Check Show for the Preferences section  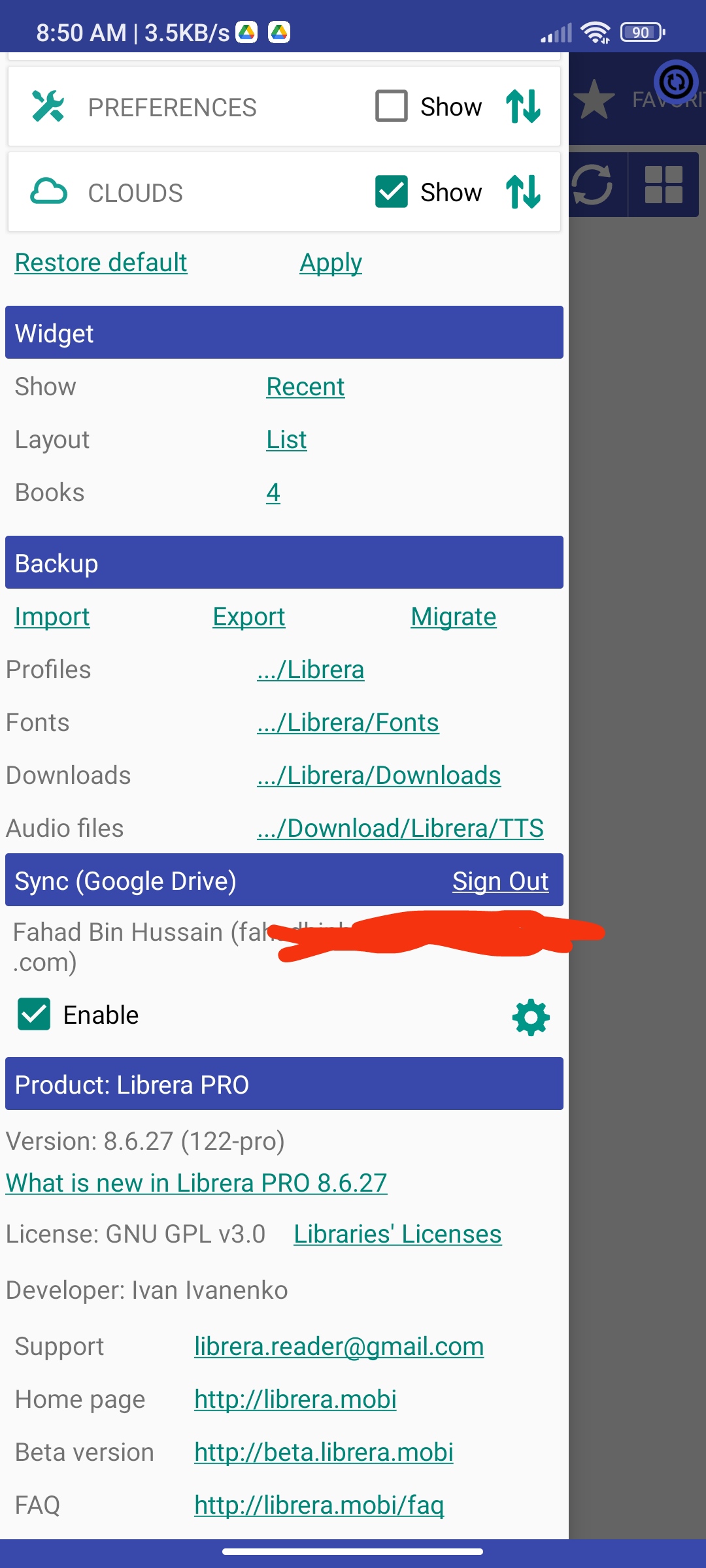(392, 106)
